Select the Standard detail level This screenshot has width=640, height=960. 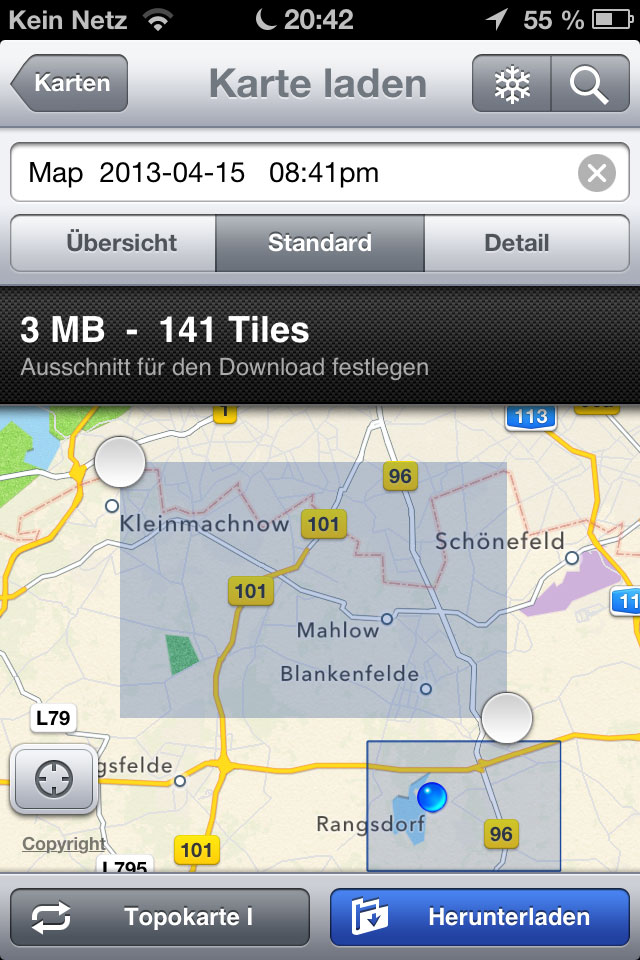click(x=320, y=243)
